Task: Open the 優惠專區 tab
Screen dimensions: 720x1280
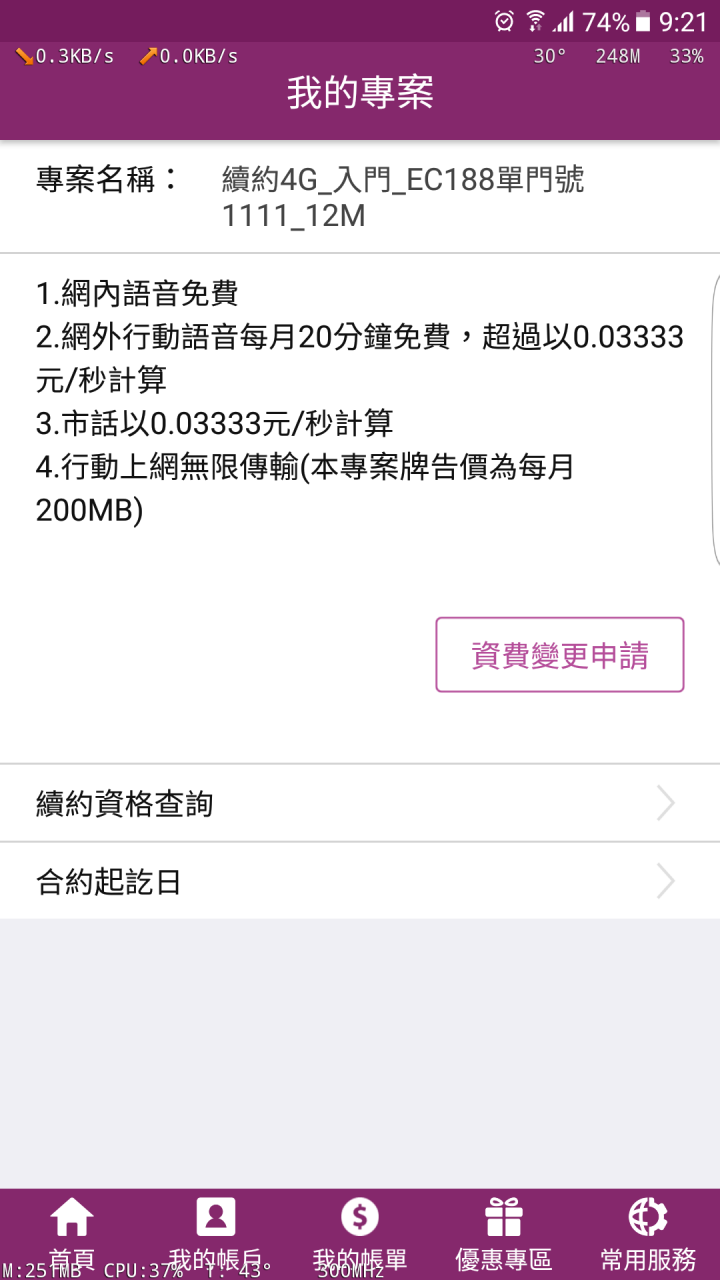Action: 504,1235
